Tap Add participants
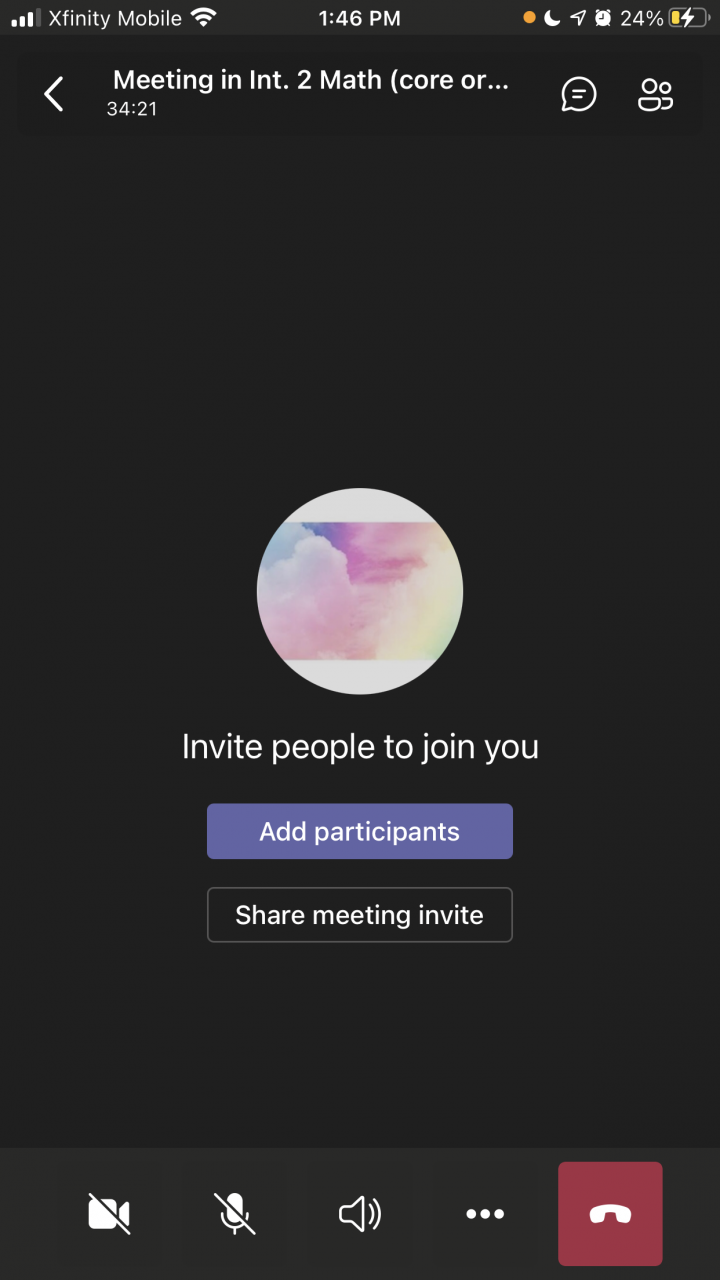The image size is (720, 1280). [x=359, y=831]
